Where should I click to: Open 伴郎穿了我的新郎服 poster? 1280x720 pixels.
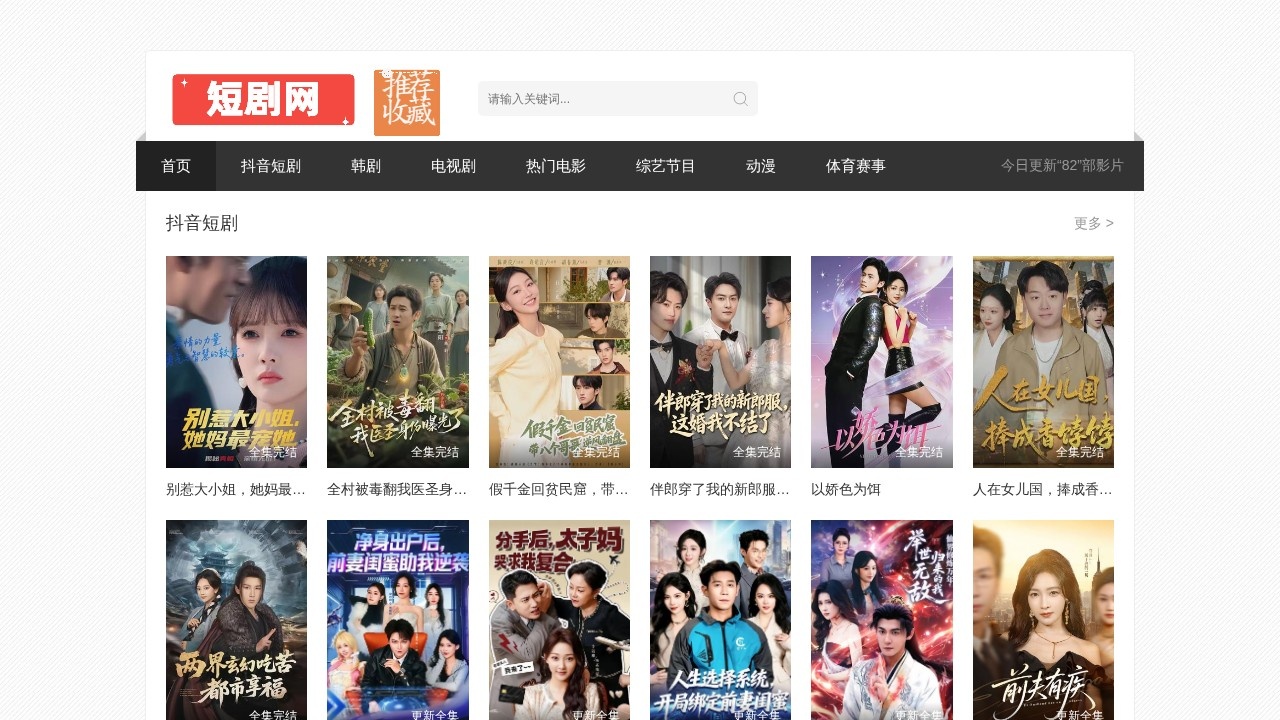tap(720, 362)
